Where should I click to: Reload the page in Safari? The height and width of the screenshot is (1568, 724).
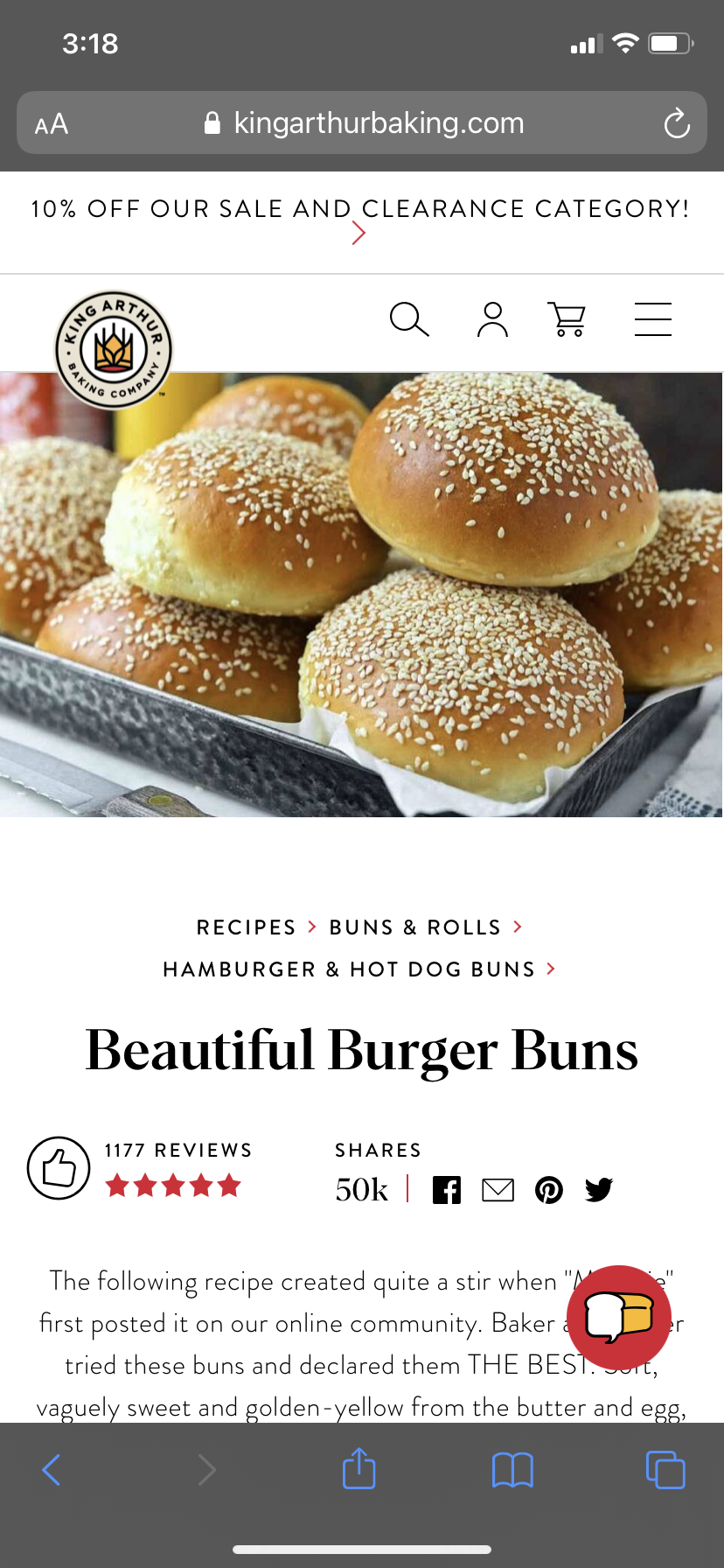pyautogui.click(x=677, y=123)
